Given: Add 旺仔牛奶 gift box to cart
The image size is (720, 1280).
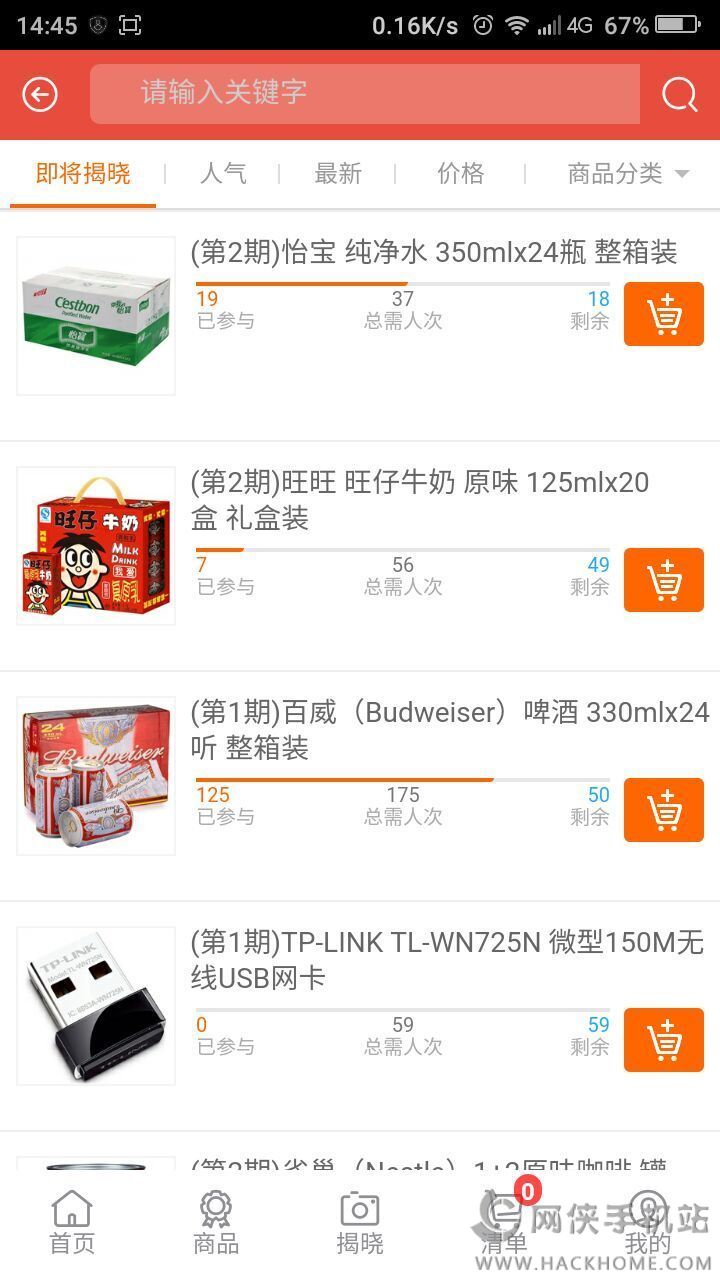Looking at the screenshot, I should 664,580.
